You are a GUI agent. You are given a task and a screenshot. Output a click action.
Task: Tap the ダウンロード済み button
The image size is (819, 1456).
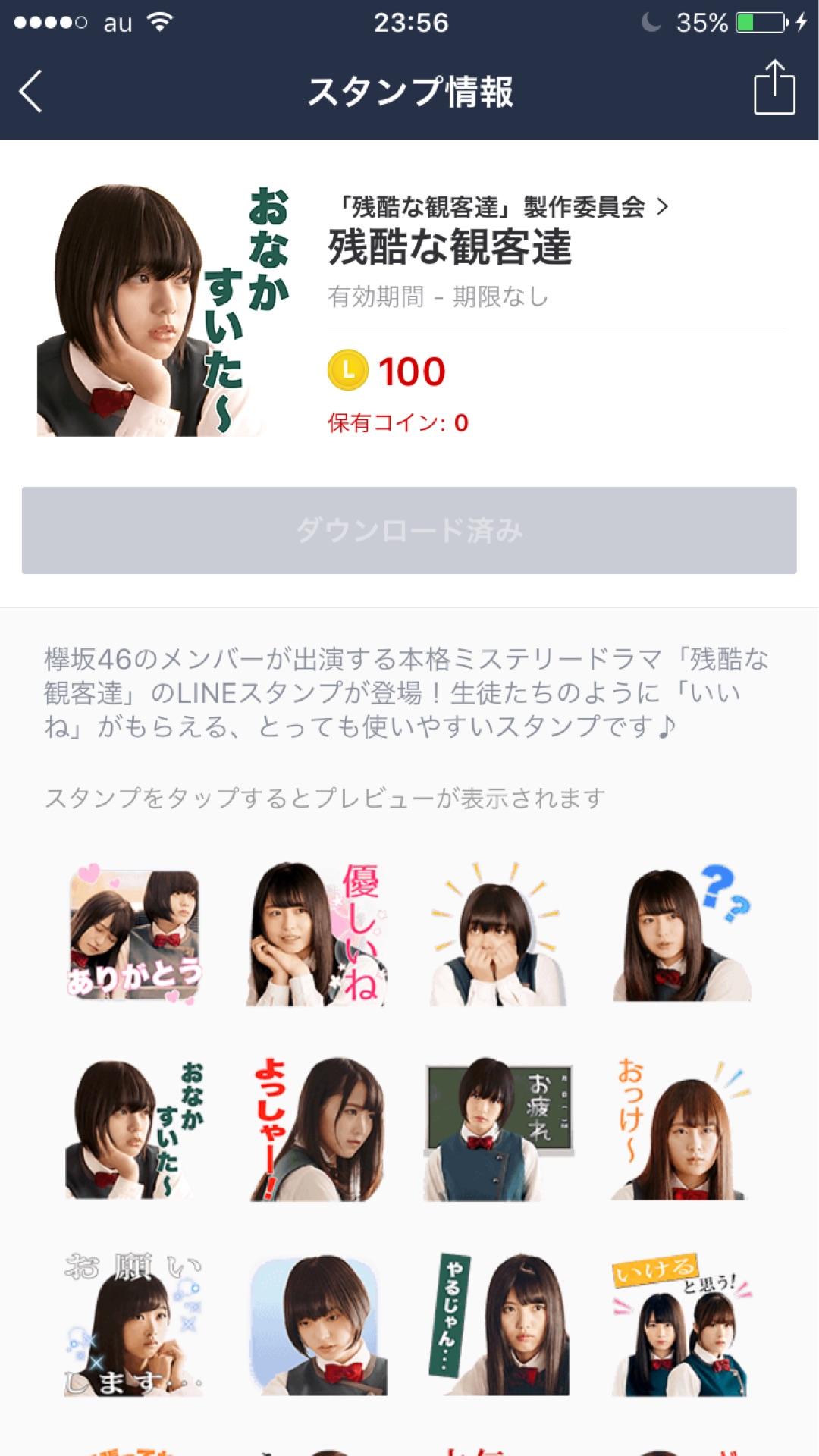pos(409,530)
